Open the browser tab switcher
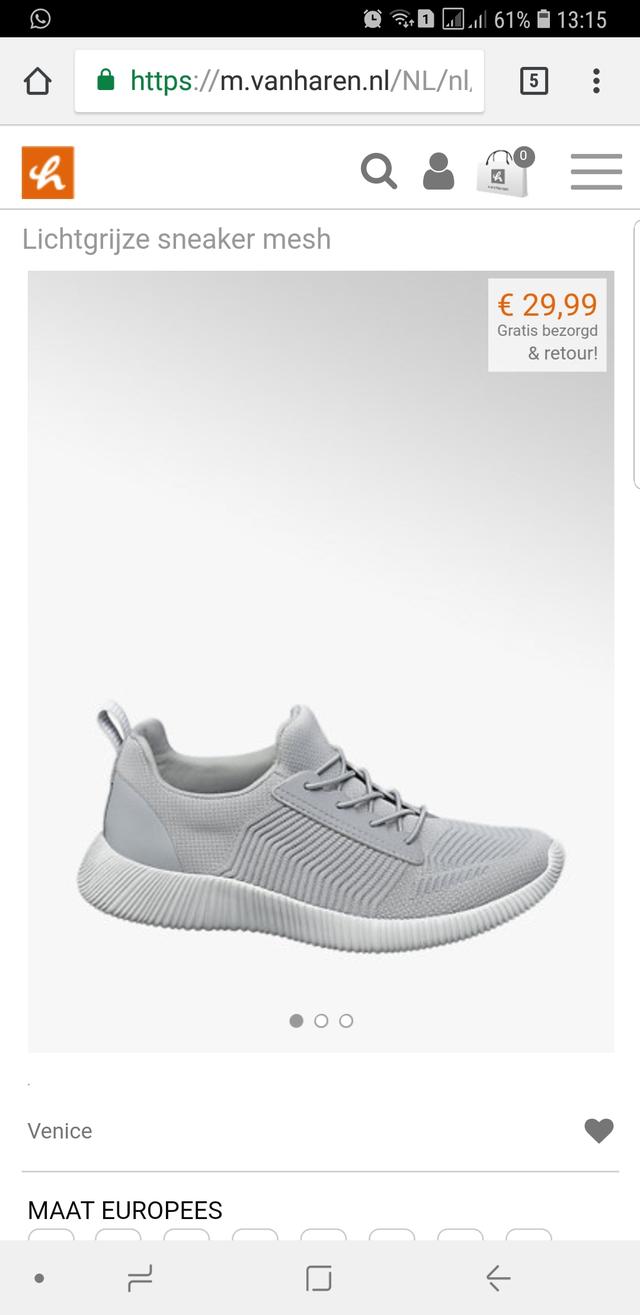Image resolution: width=640 pixels, height=1315 pixels. pos(534,82)
